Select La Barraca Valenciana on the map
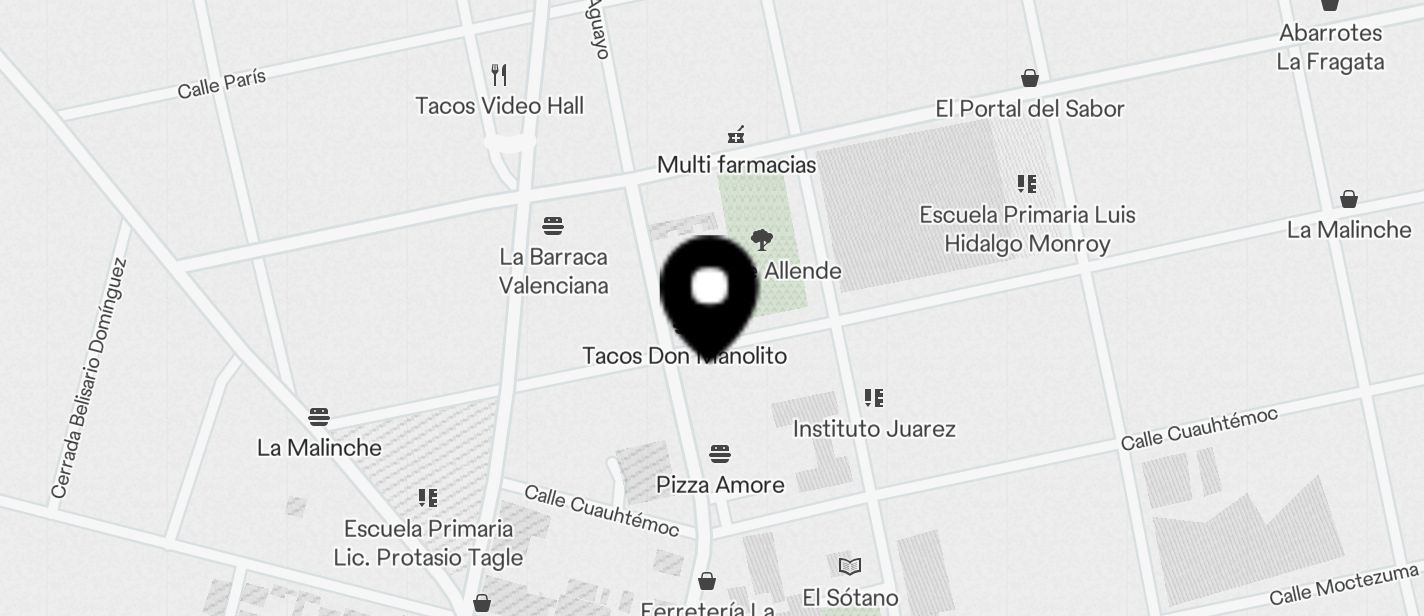Screen dimensions: 1424x616 pyautogui.click(x=553, y=226)
